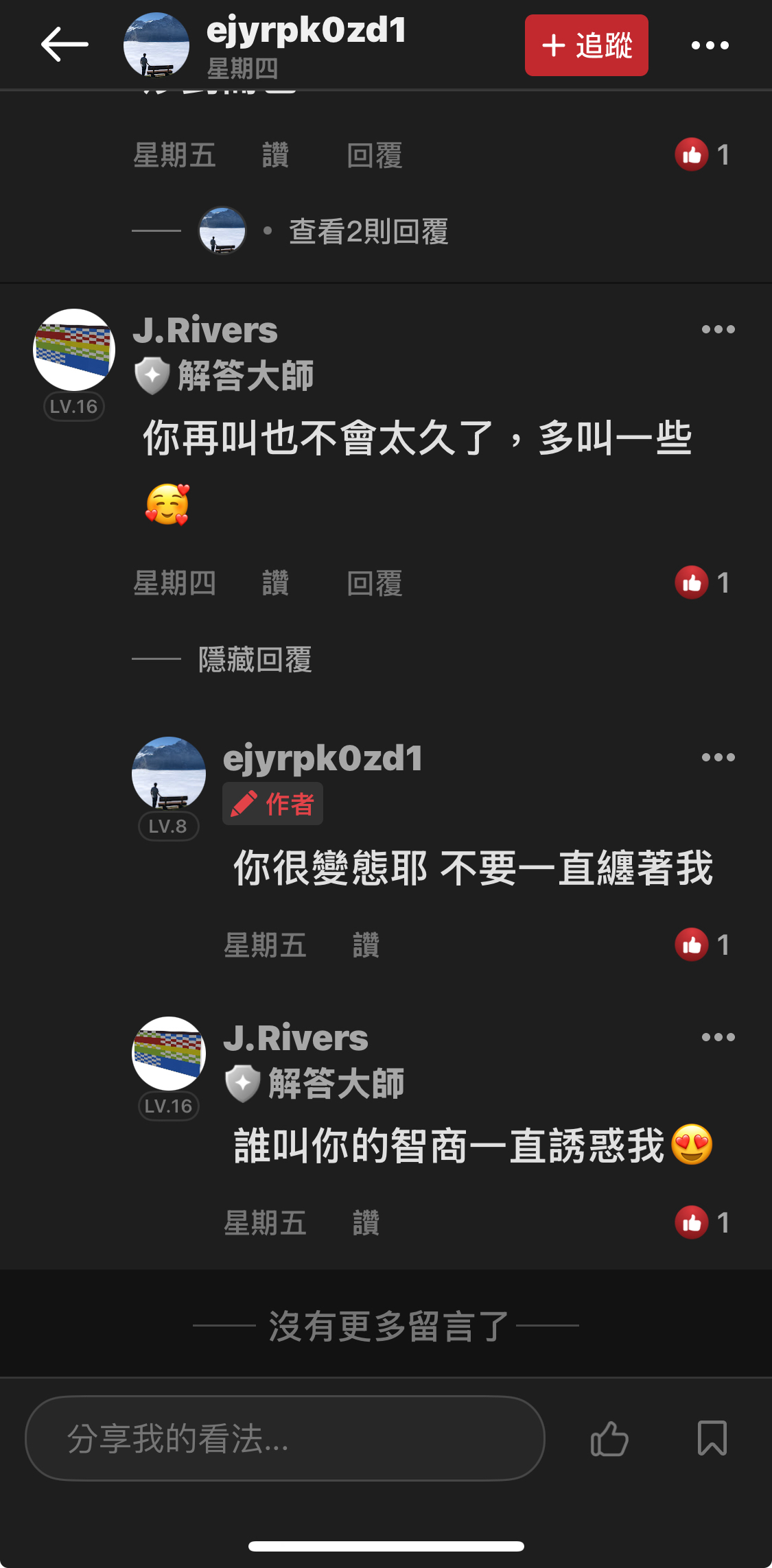Open options for J.Rivers' 誰叫你的智商 reply
This screenshot has height=1568, width=772.
[x=718, y=1038]
